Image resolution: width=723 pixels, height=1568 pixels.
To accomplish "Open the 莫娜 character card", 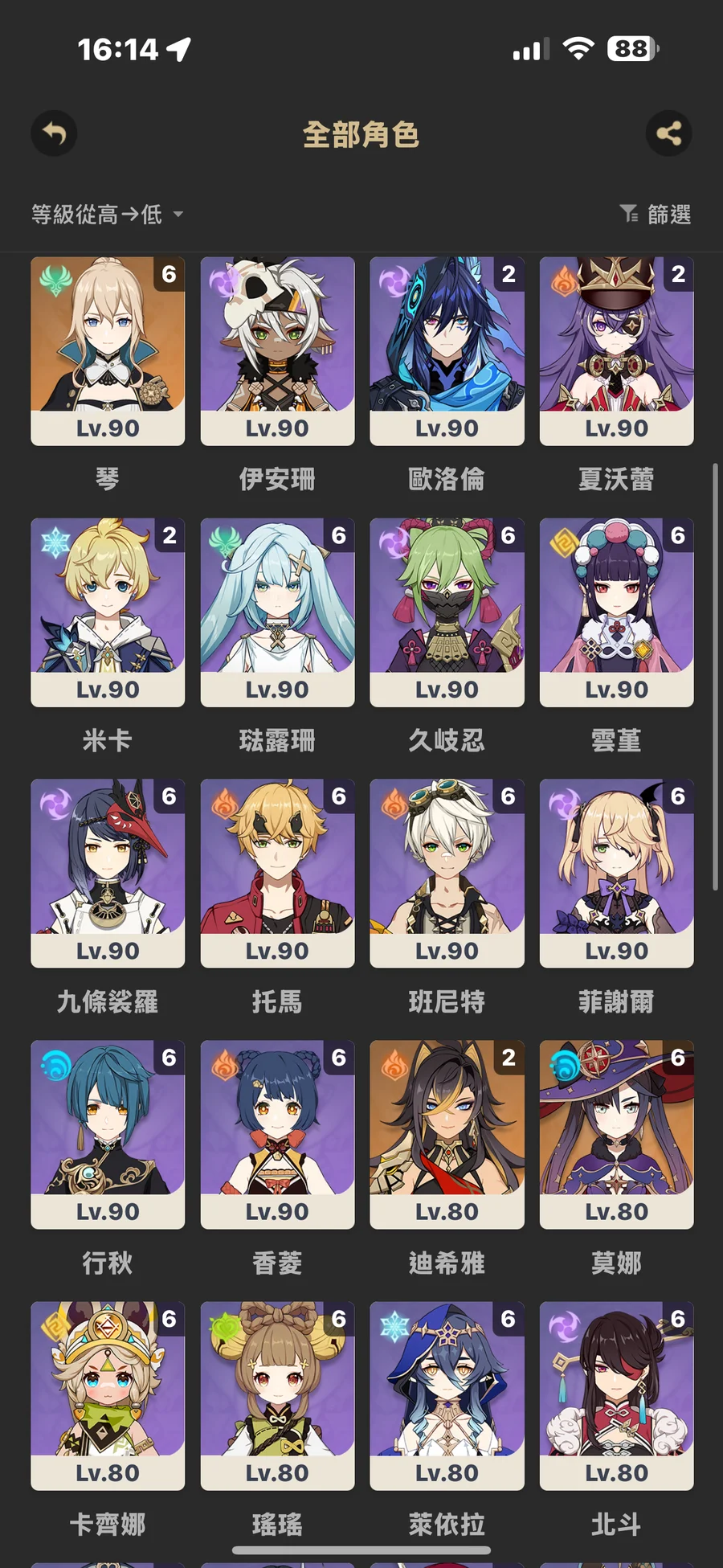I will (x=616, y=1135).
